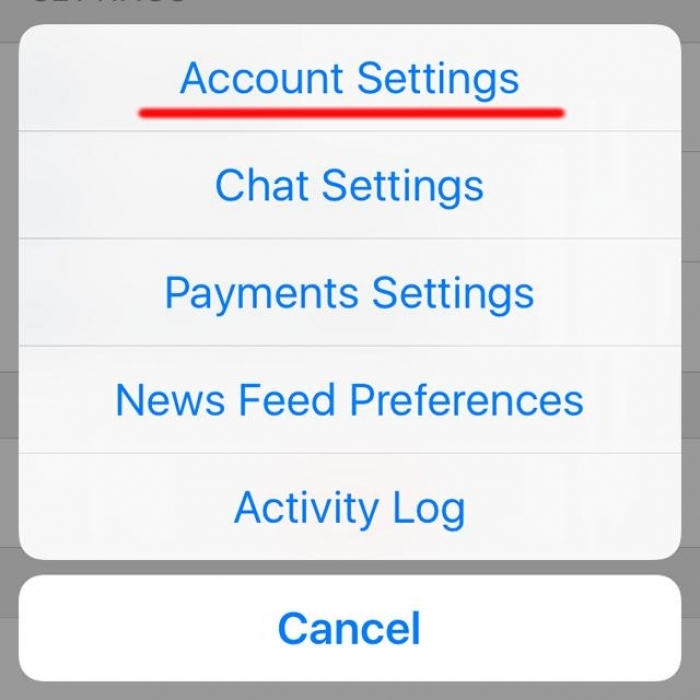View the Activity Log
Screen dimensions: 700x700
(349, 508)
